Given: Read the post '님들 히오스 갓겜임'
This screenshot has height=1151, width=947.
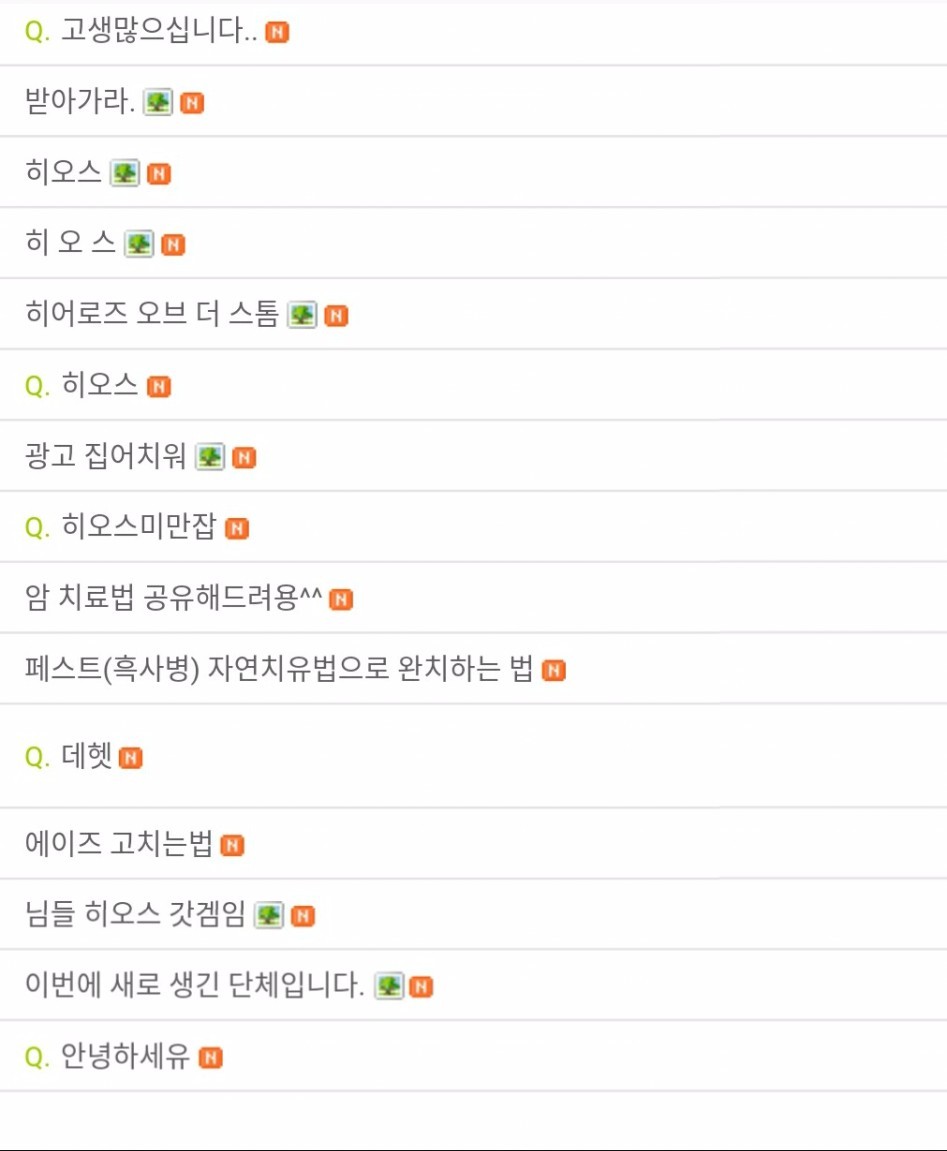Looking at the screenshot, I should (135, 915).
